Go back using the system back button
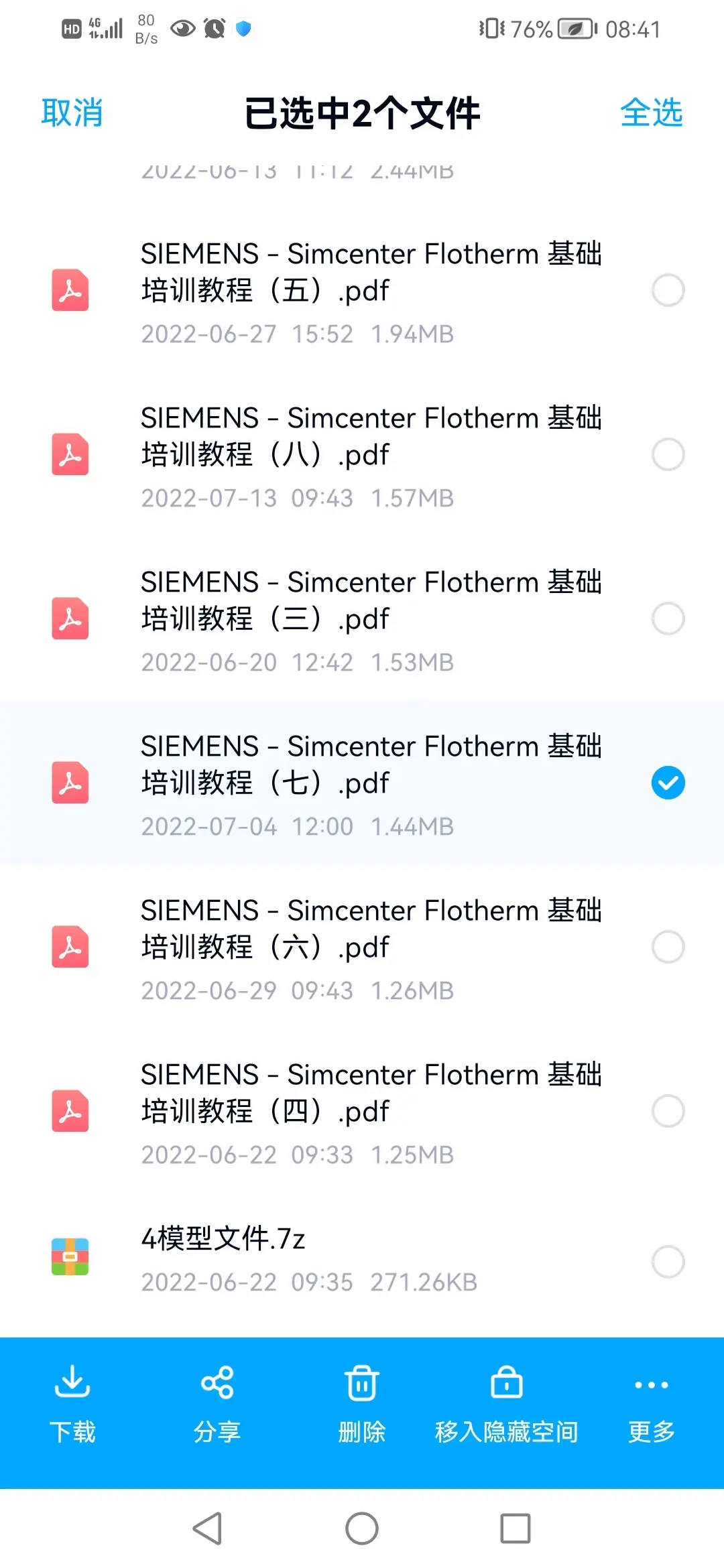The width and height of the screenshot is (724, 1568). click(x=208, y=1528)
